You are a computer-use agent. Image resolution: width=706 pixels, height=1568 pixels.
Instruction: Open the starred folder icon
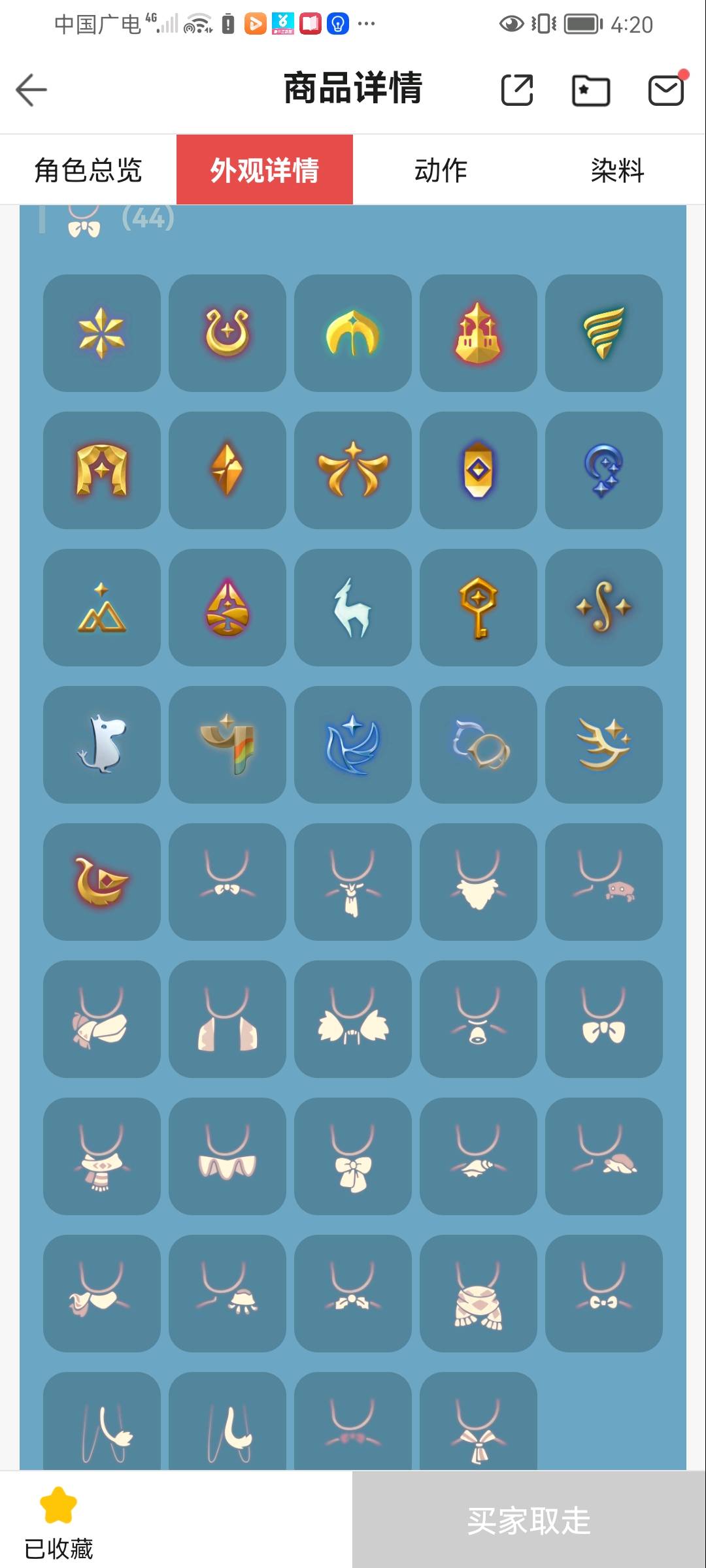point(591,90)
